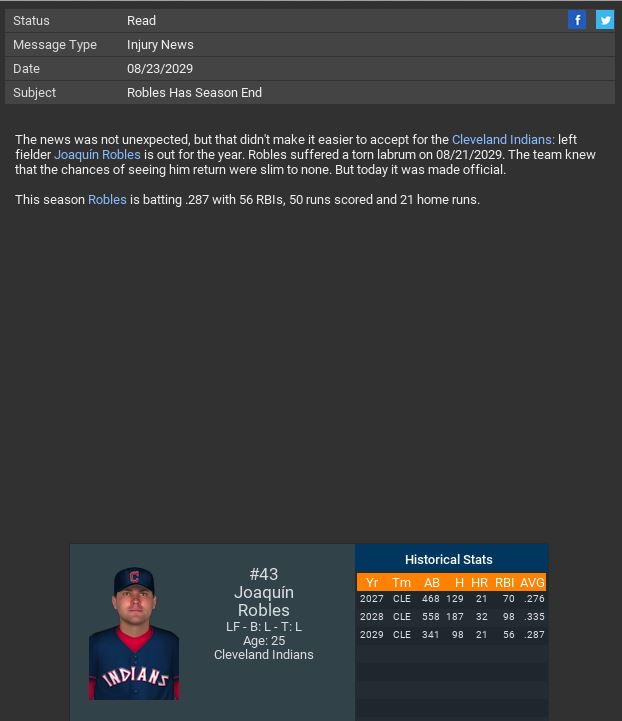The width and height of the screenshot is (622, 721).
Task: Share this news on Facebook
Action: click(x=577, y=20)
